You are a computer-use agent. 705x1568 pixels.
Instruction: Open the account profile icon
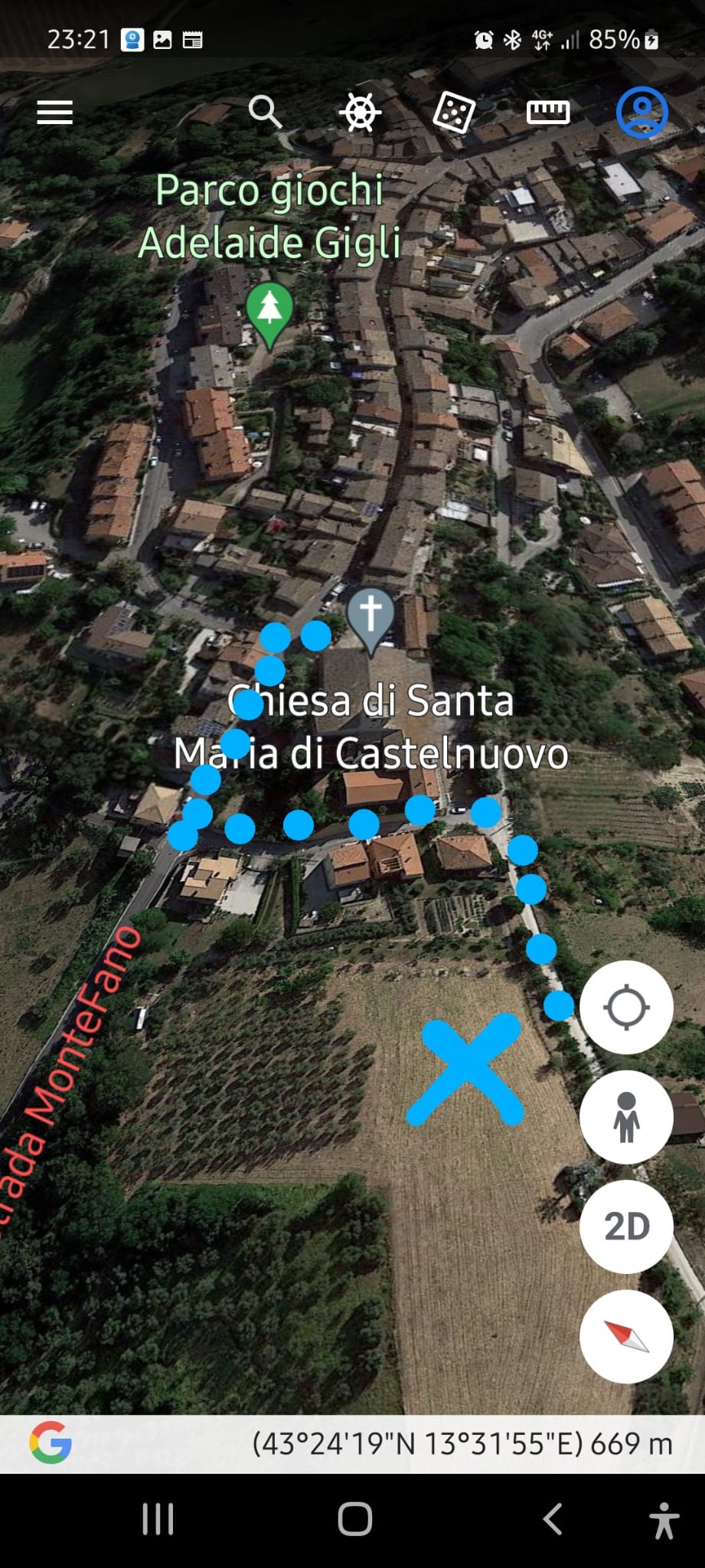tap(642, 113)
